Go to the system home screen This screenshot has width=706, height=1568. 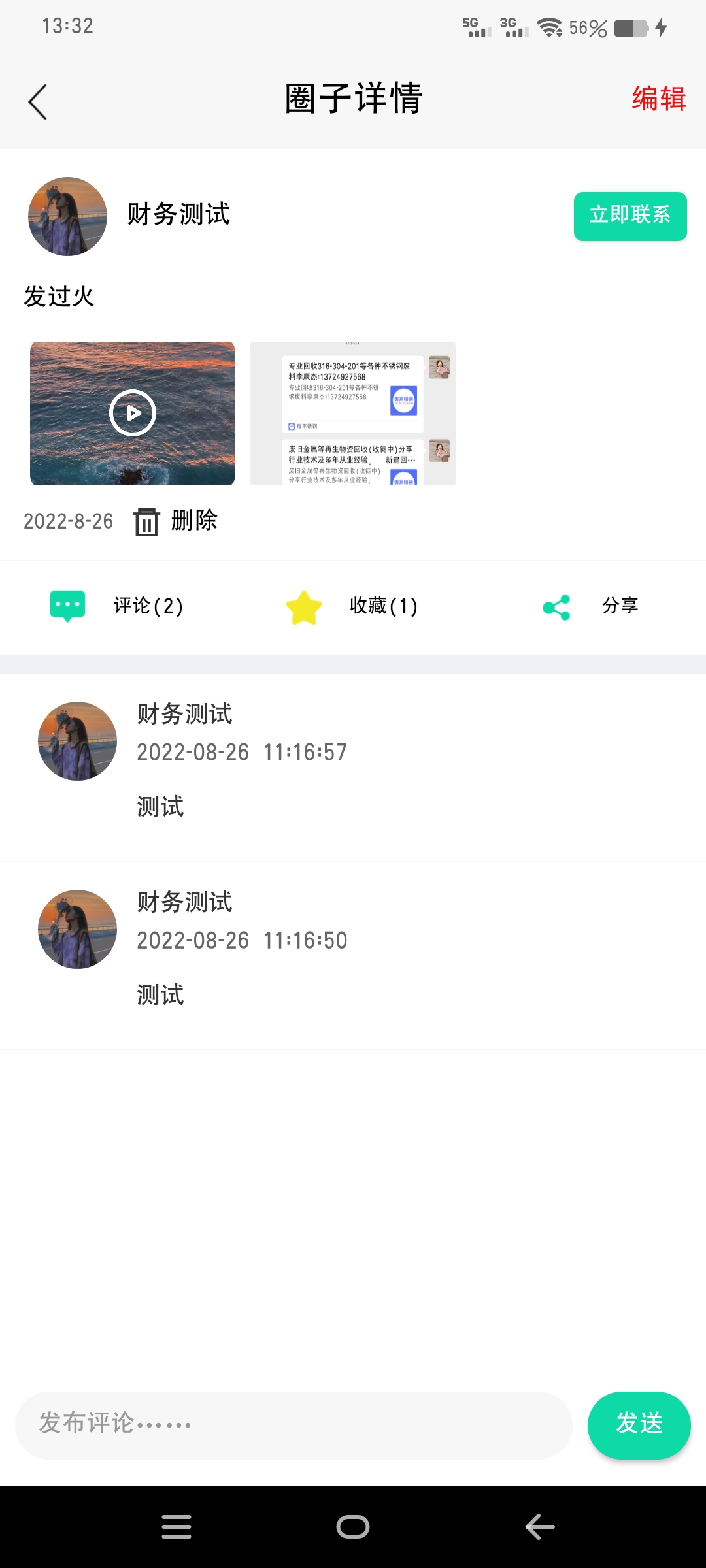click(353, 1527)
